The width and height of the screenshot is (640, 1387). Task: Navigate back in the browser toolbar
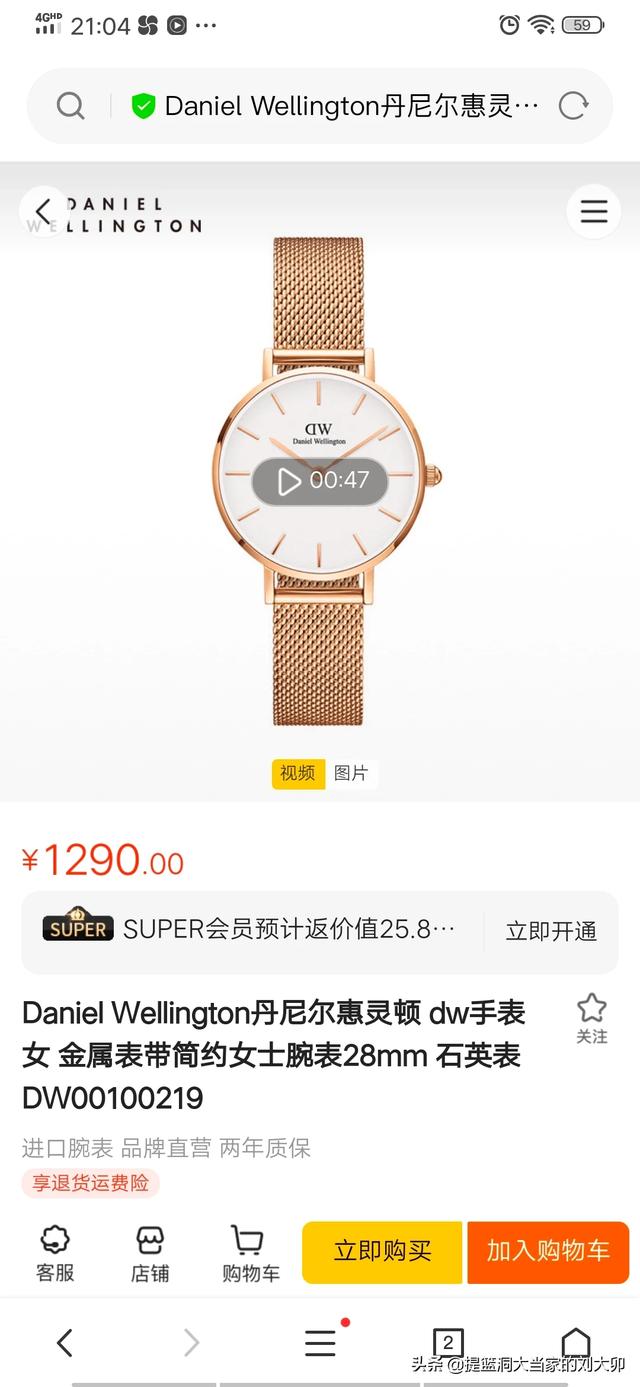click(x=65, y=1342)
